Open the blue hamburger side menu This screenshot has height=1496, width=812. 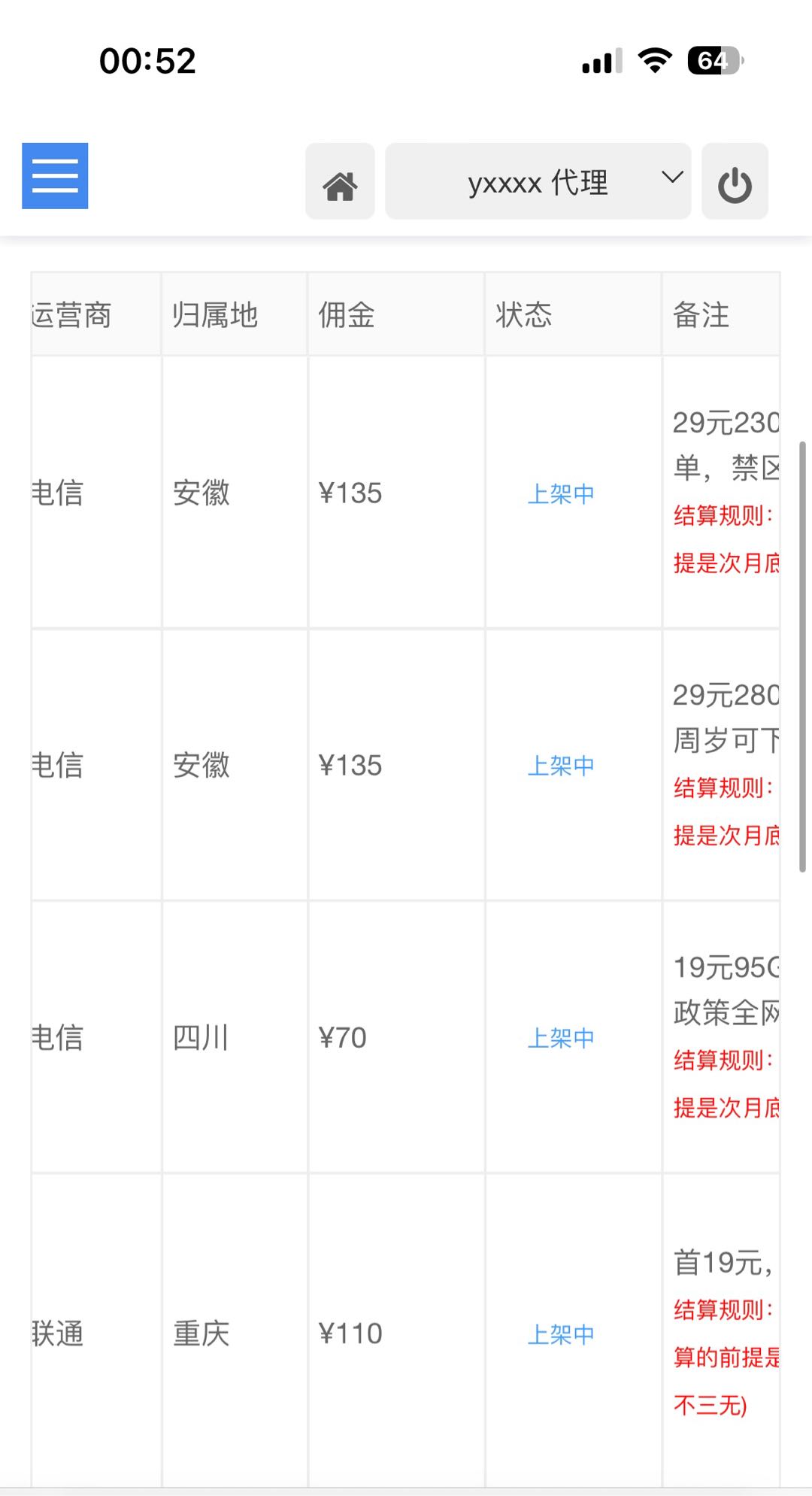(x=55, y=176)
